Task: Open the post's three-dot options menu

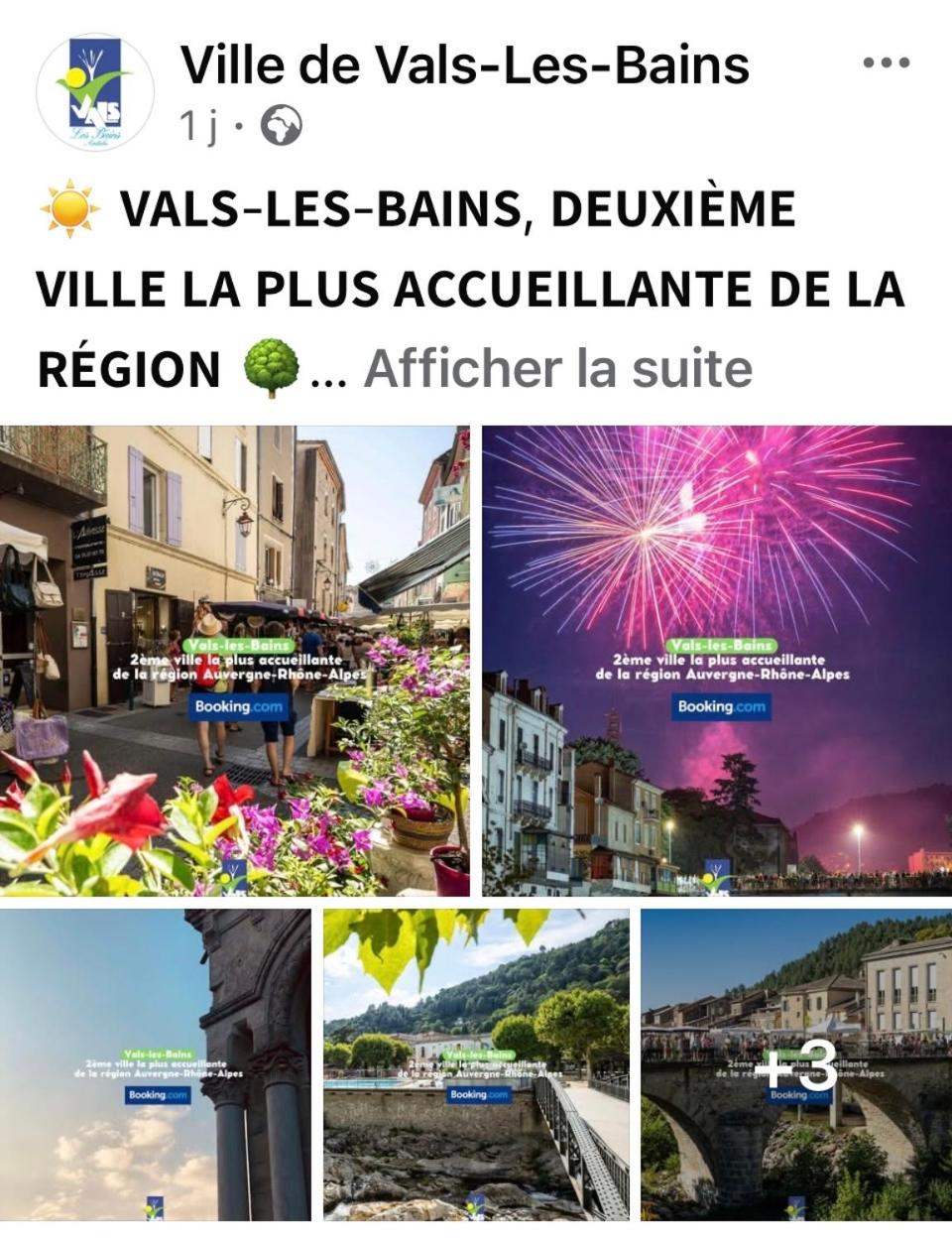Action: coord(886,62)
